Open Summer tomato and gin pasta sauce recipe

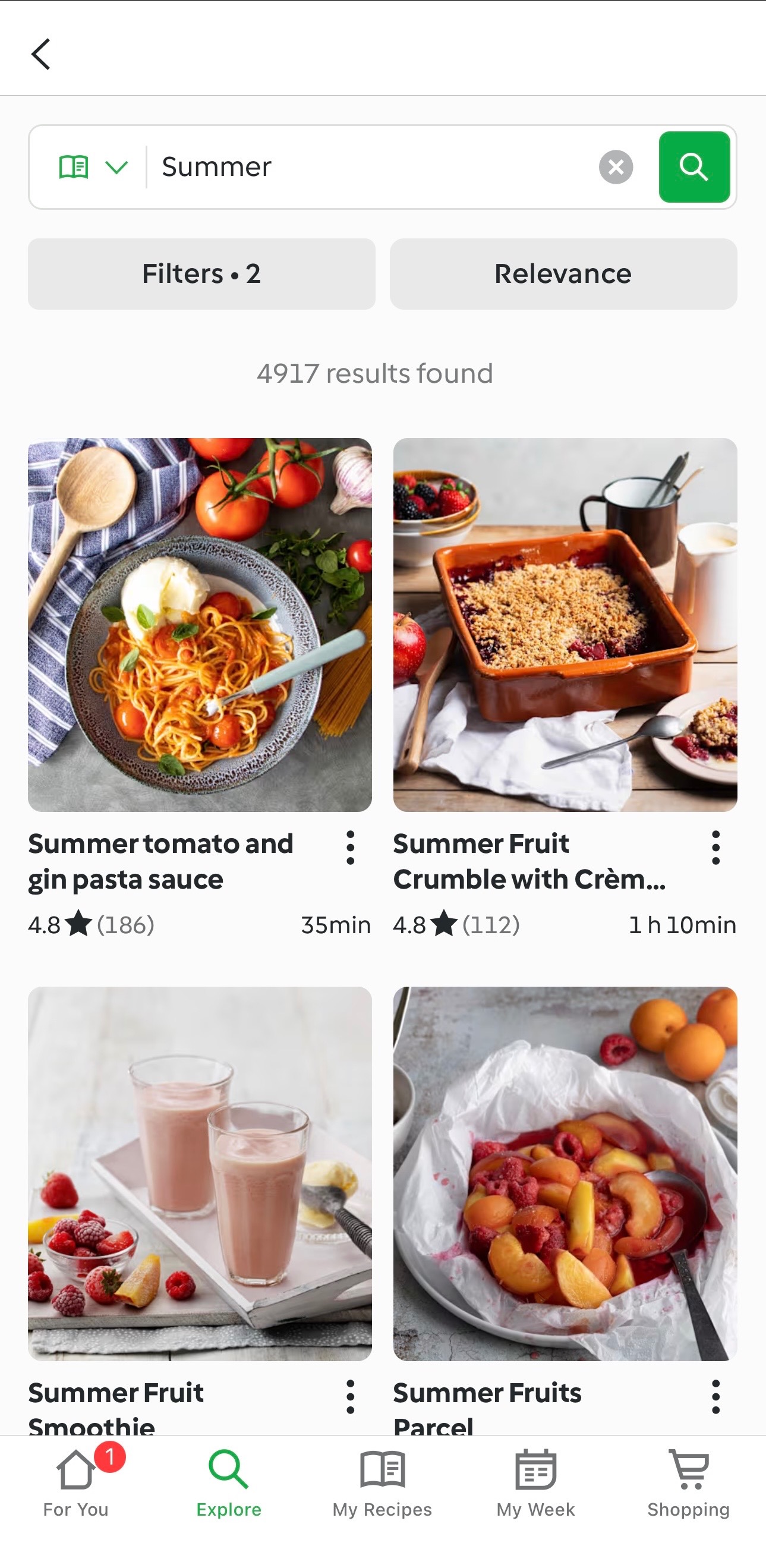tap(200, 625)
